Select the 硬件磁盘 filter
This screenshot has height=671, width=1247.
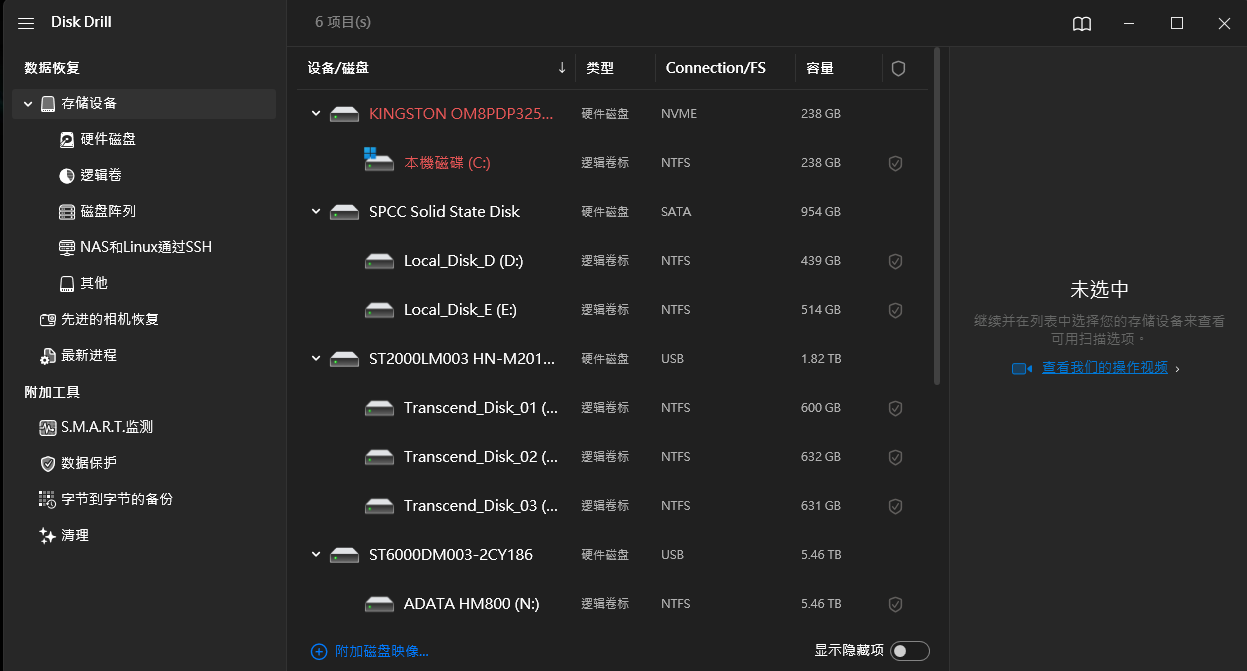tap(107, 140)
